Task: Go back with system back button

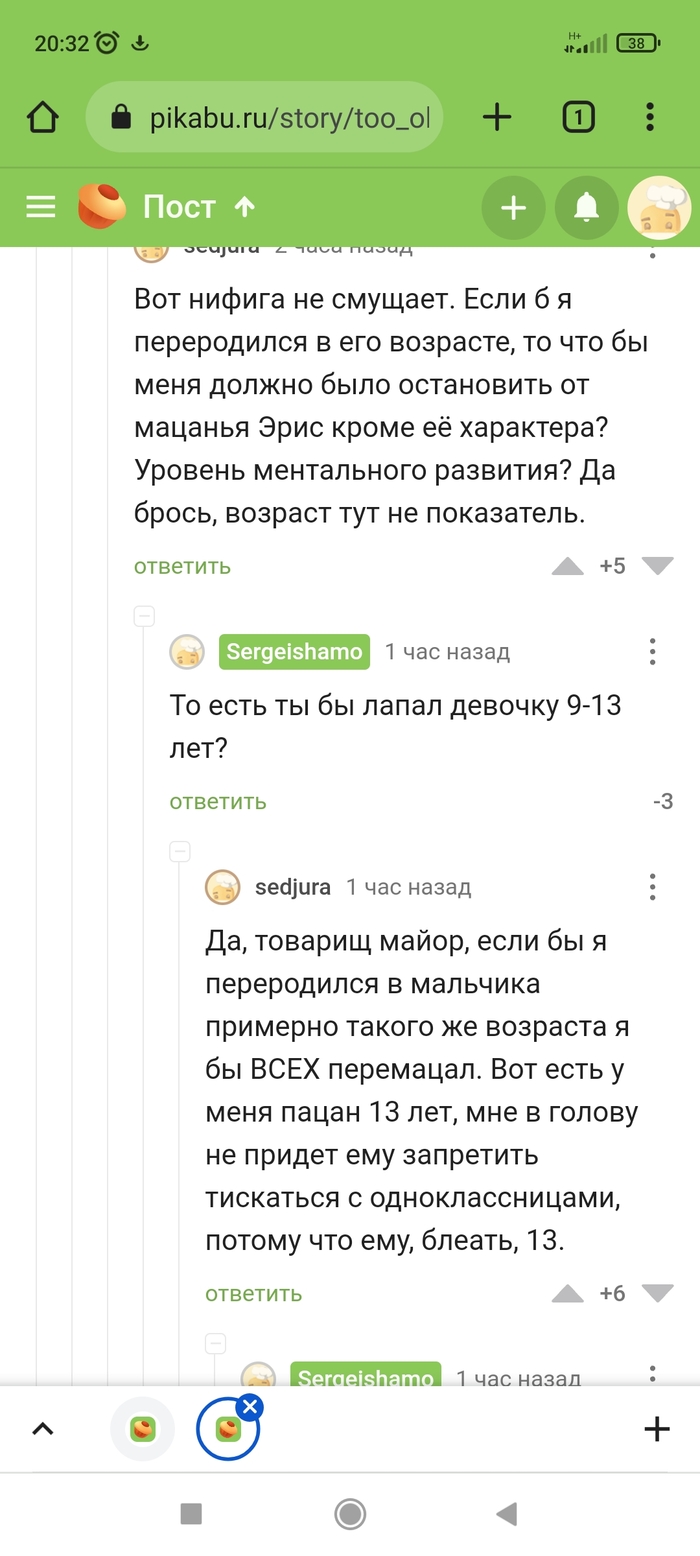Action: pyautogui.click(x=507, y=1514)
